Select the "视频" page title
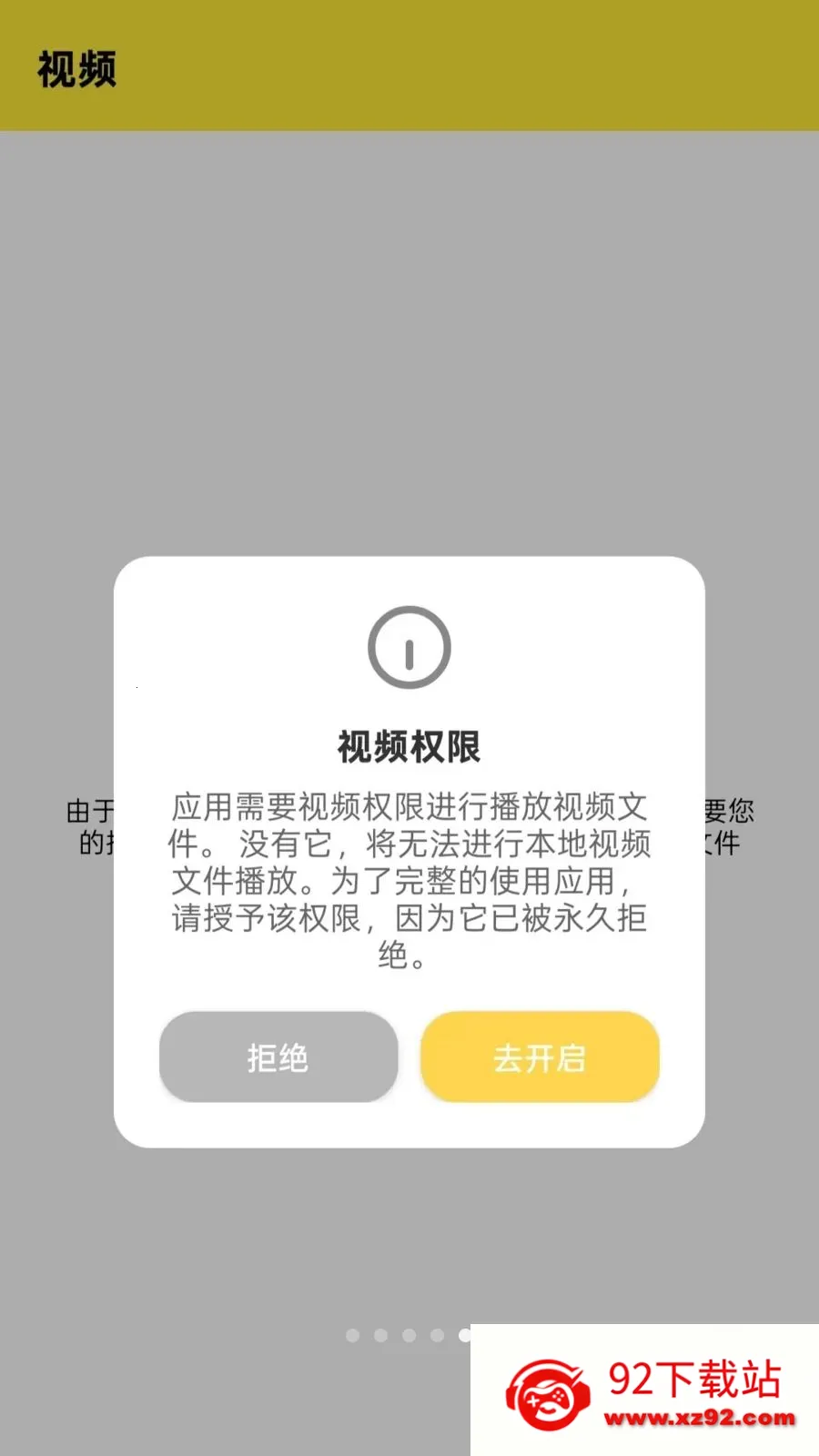Viewport: 819px width, 1456px height. [76, 68]
